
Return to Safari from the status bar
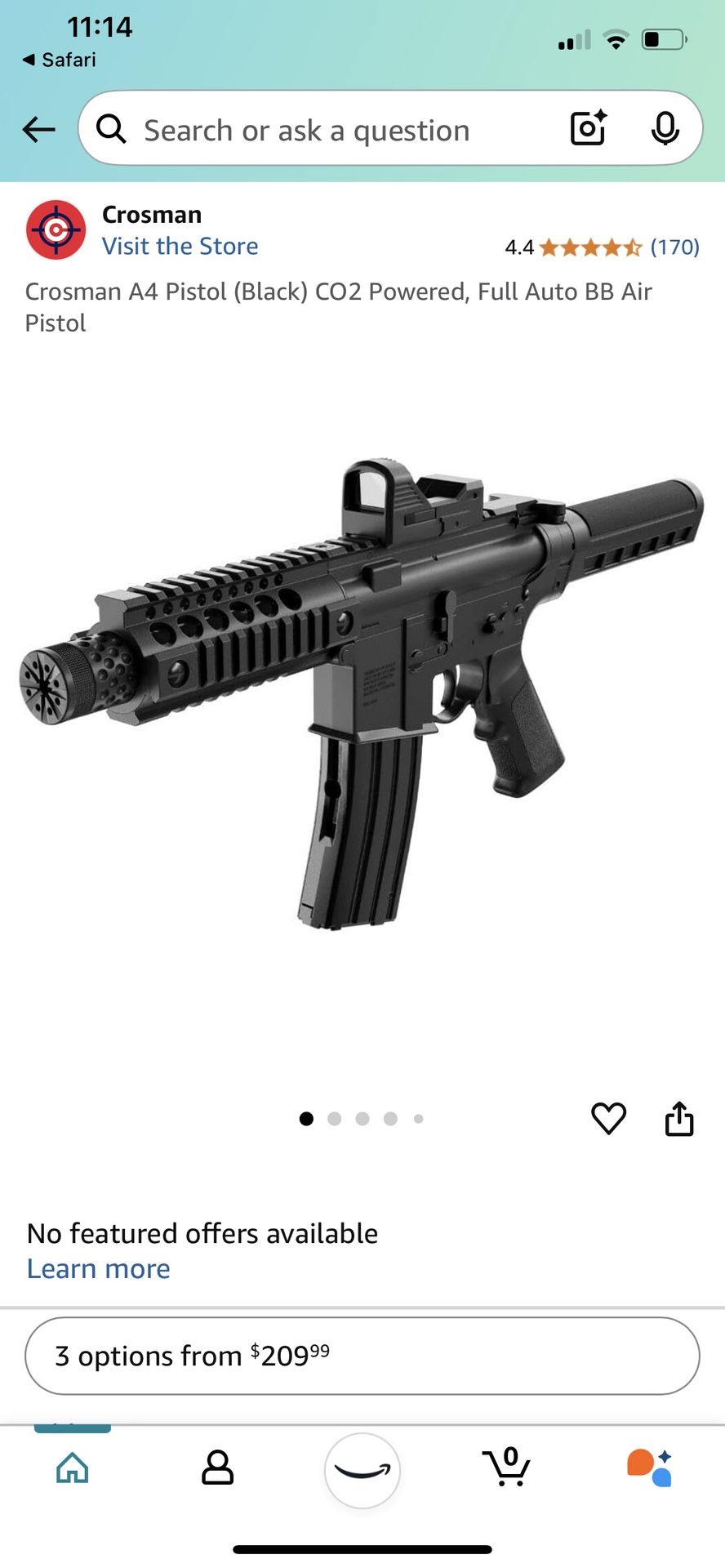pyautogui.click(x=59, y=60)
